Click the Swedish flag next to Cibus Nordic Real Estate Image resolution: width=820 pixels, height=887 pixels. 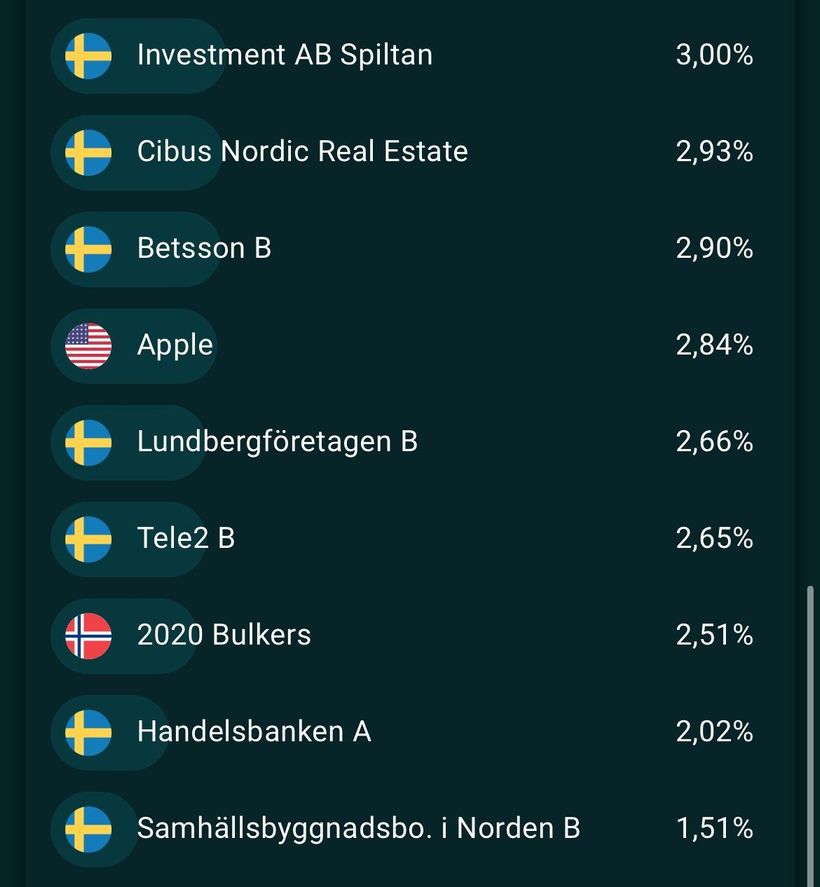point(89,153)
